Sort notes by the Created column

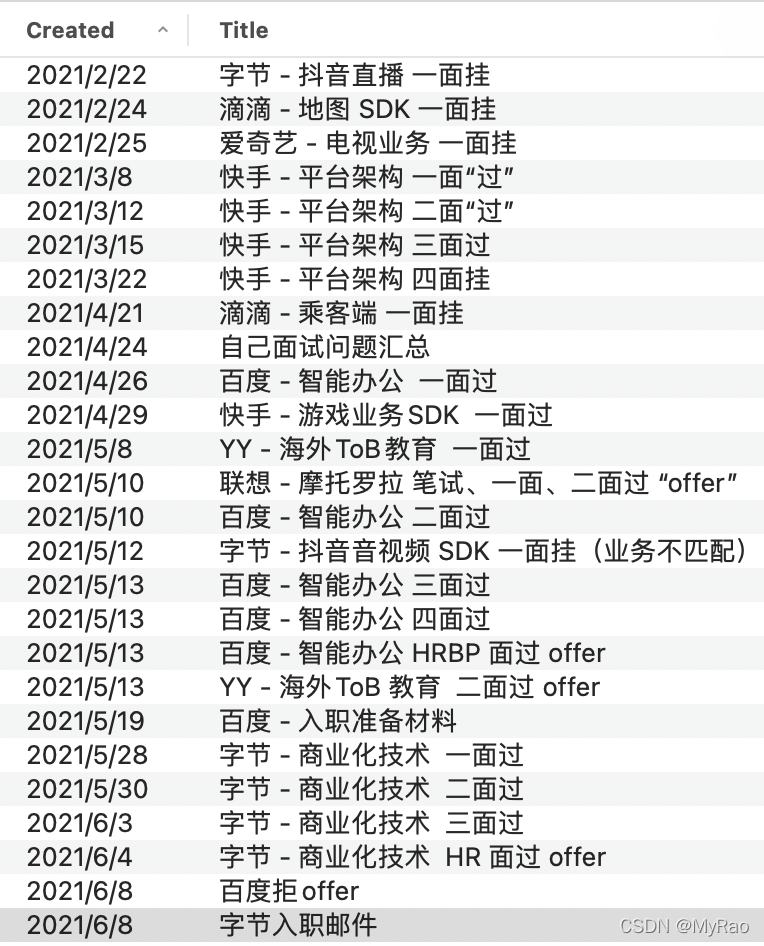70,30
